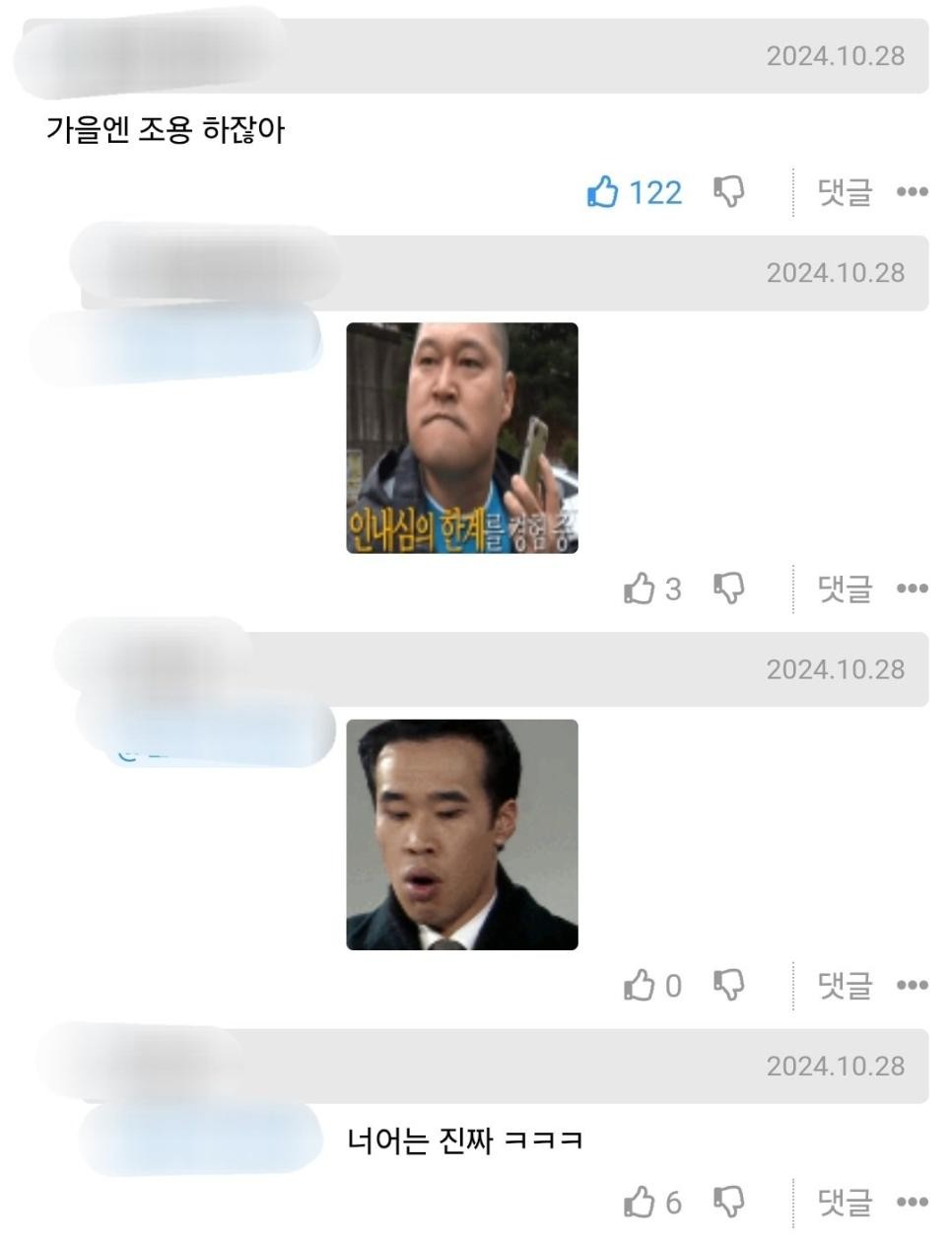Dislike the reply '너어는 진짜 ㅋㅋㅋ'
952x1243 pixels.
pyautogui.click(x=729, y=1202)
